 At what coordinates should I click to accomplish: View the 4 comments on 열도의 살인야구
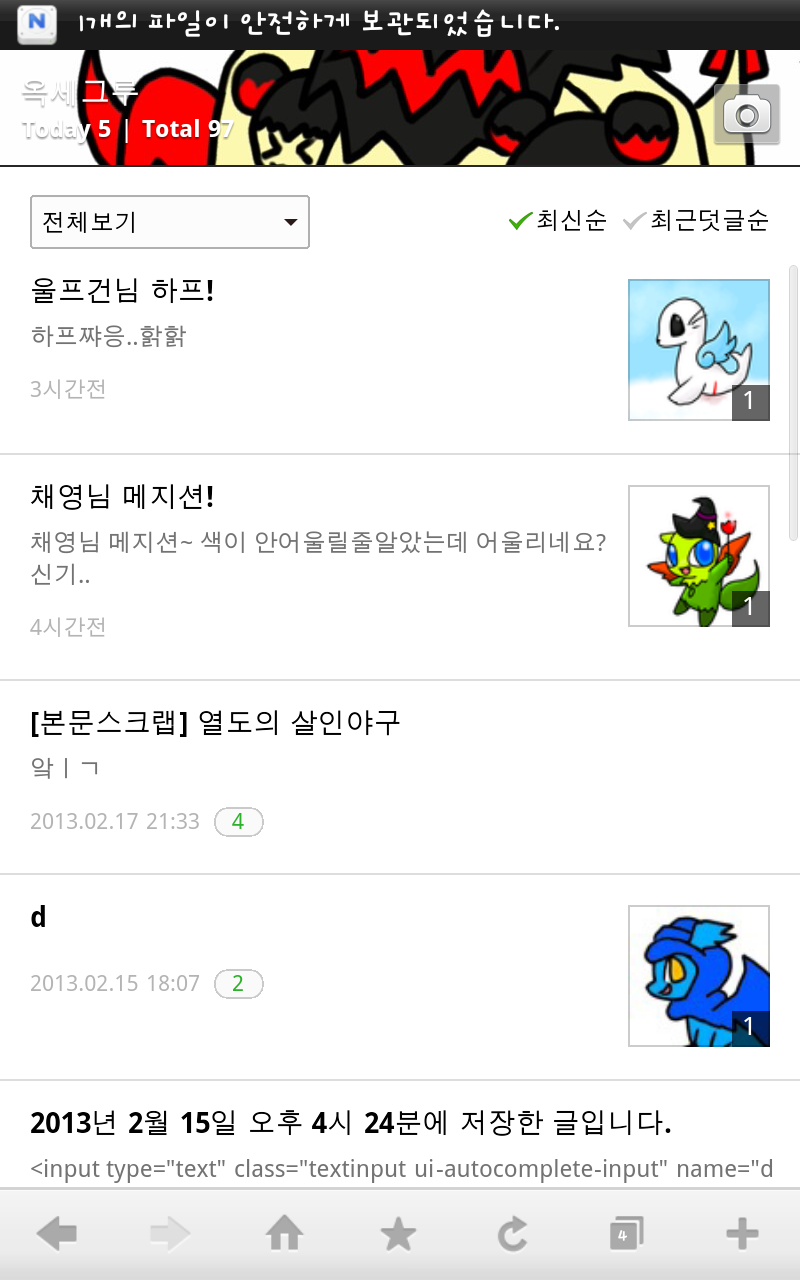(x=238, y=822)
